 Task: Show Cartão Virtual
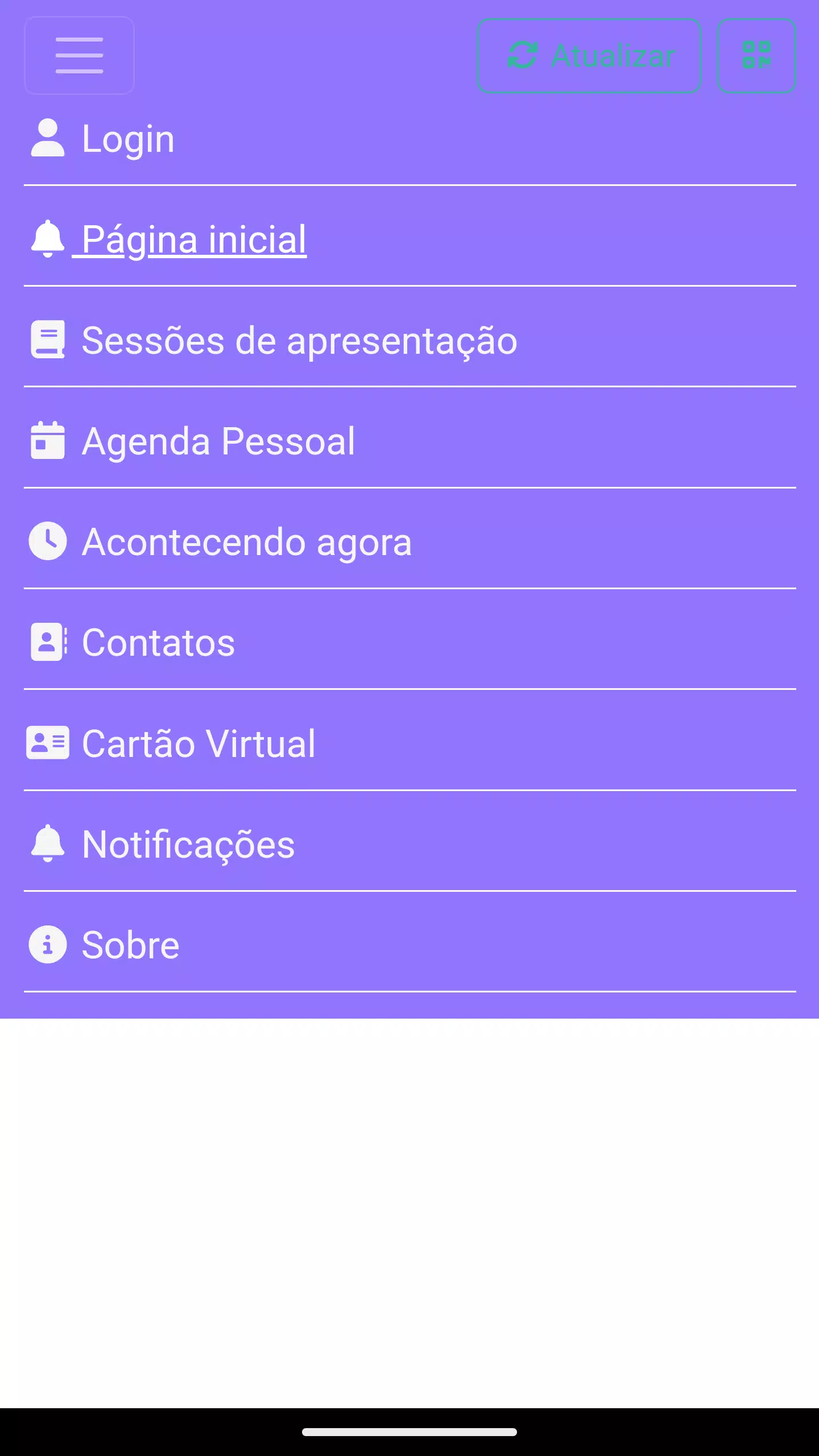(x=409, y=743)
